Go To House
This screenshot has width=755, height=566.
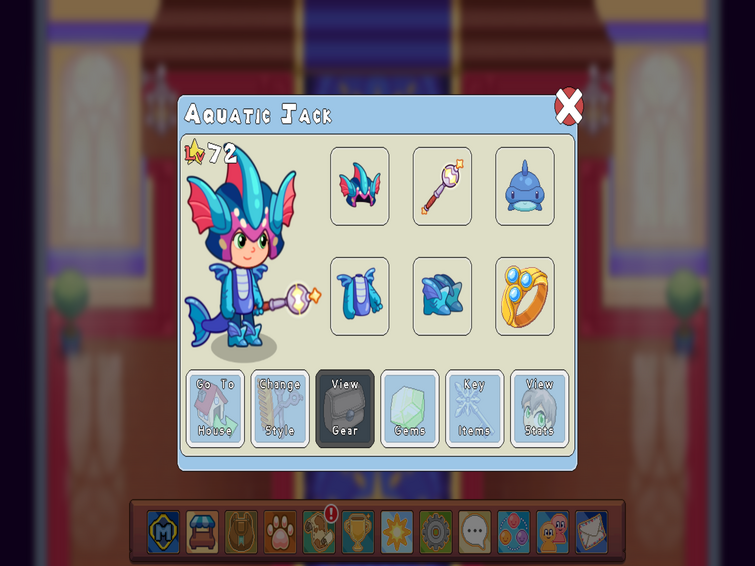[x=215, y=408]
